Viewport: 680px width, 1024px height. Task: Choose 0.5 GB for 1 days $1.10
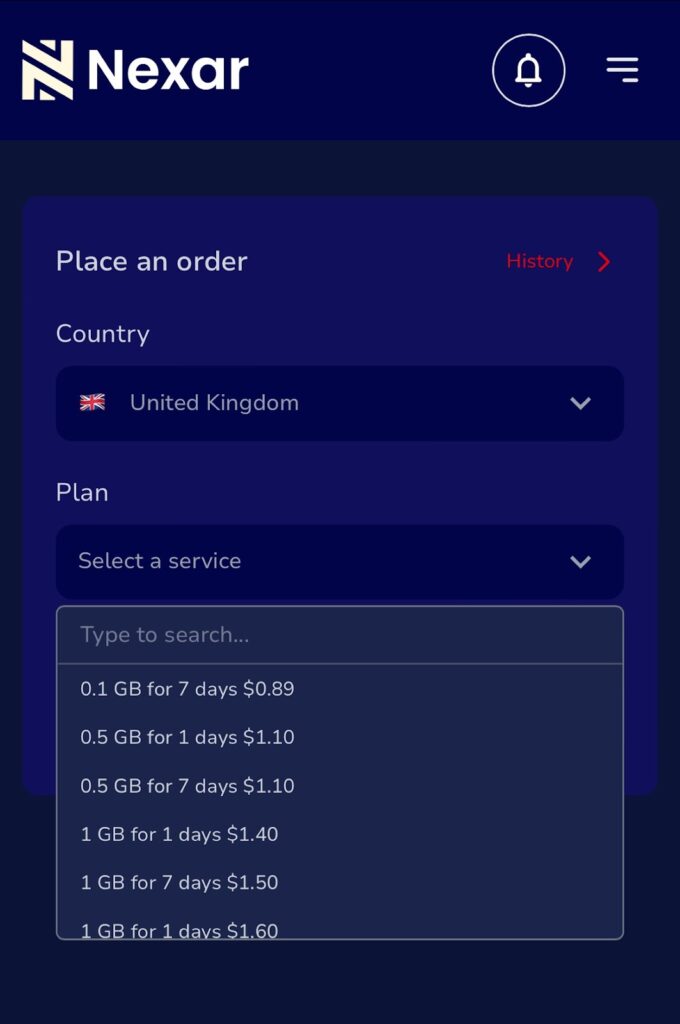188,737
